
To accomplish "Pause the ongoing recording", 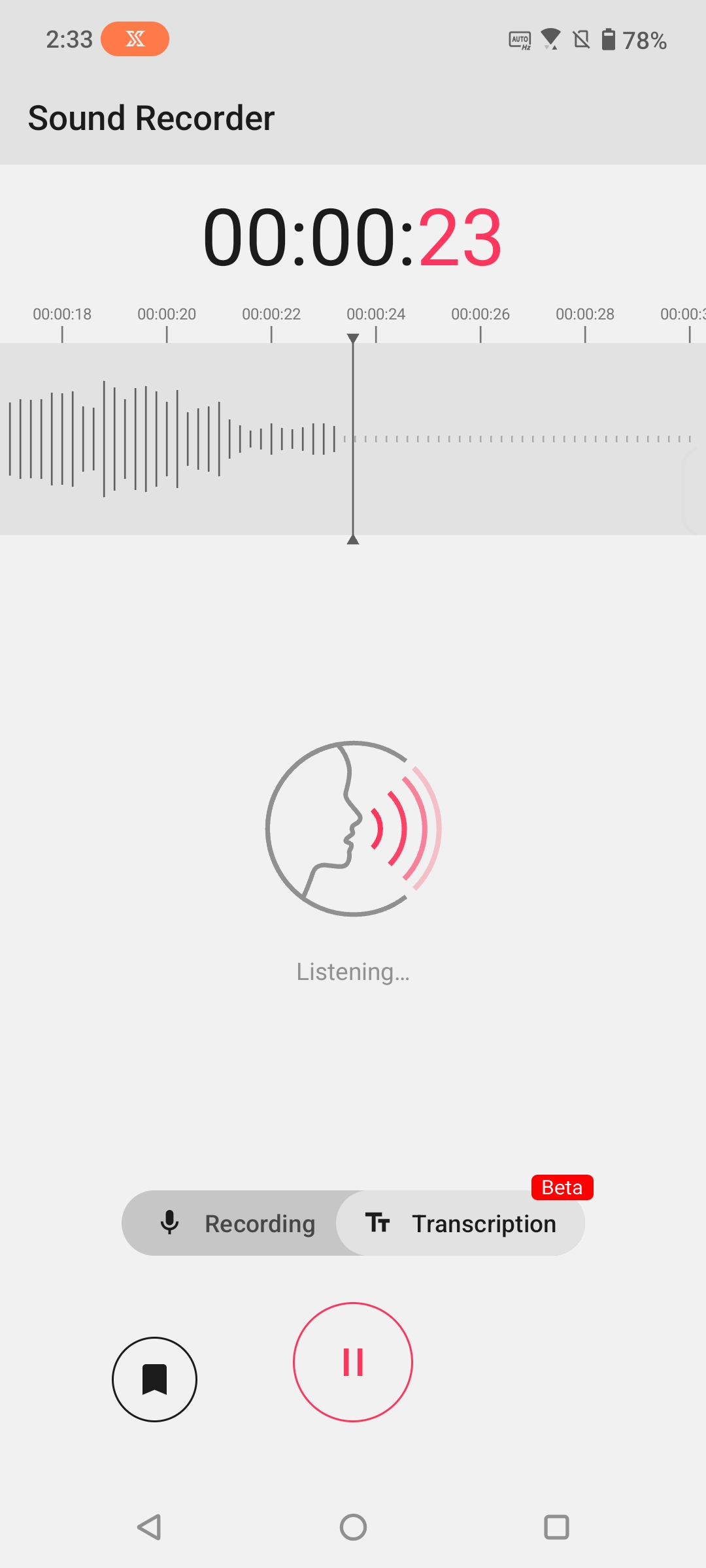I will point(352,1362).
